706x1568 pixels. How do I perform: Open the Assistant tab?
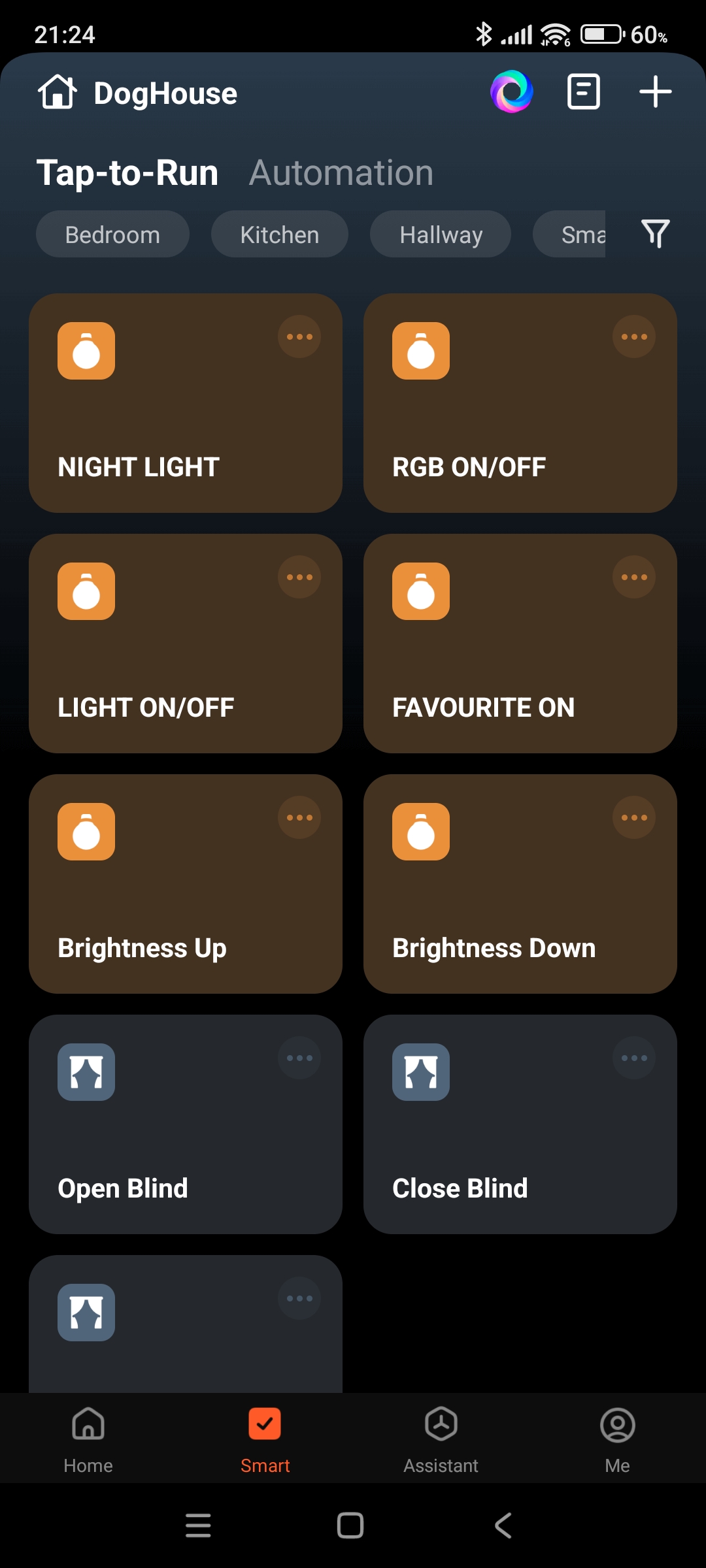pyautogui.click(x=441, y=1439)
